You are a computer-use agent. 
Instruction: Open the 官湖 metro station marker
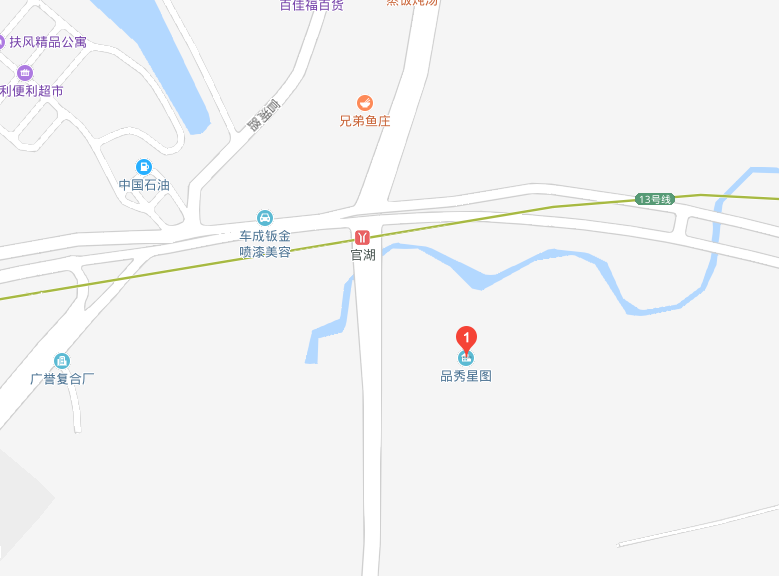pos(362,237)
